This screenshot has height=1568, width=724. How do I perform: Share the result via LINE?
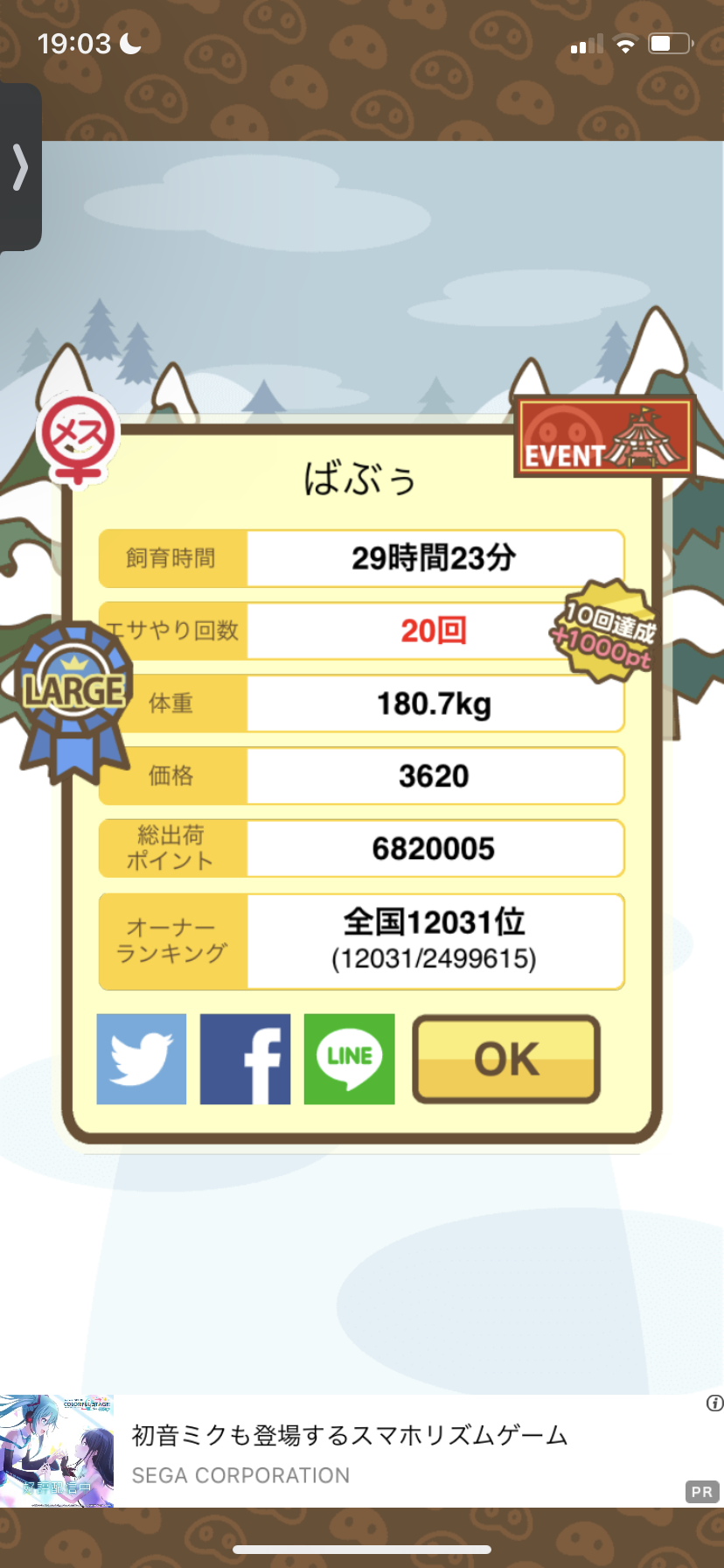click(x=349, y=1059)
